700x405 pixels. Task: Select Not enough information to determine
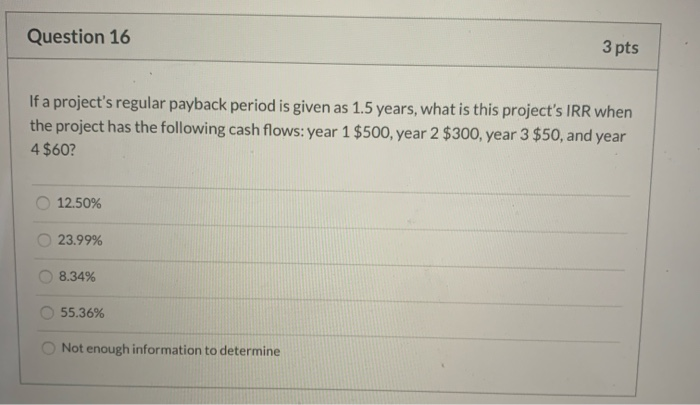(48, 349)
